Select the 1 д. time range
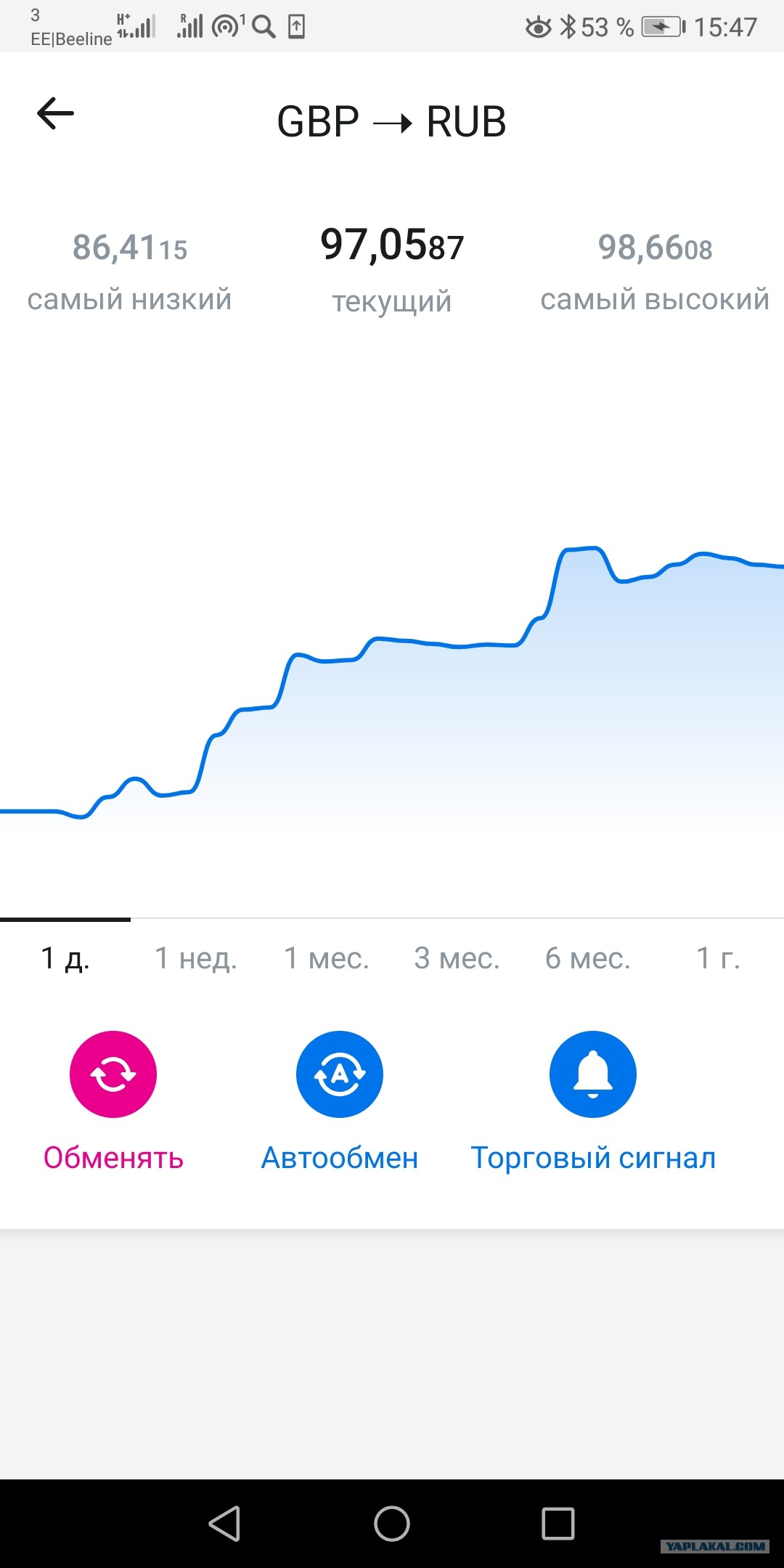 (65, 958)
